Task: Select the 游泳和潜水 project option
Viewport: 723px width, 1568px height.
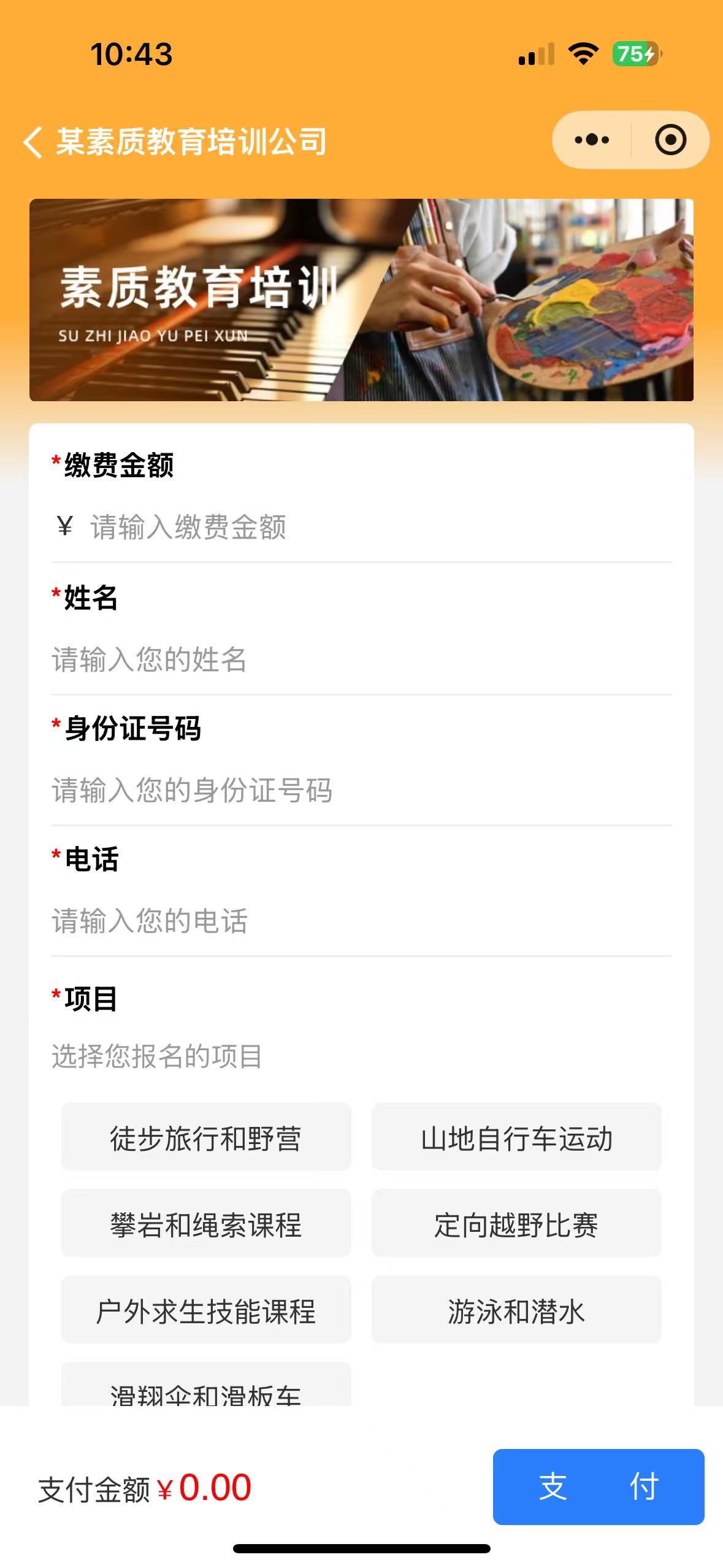Action: [x=516, y=1310]
